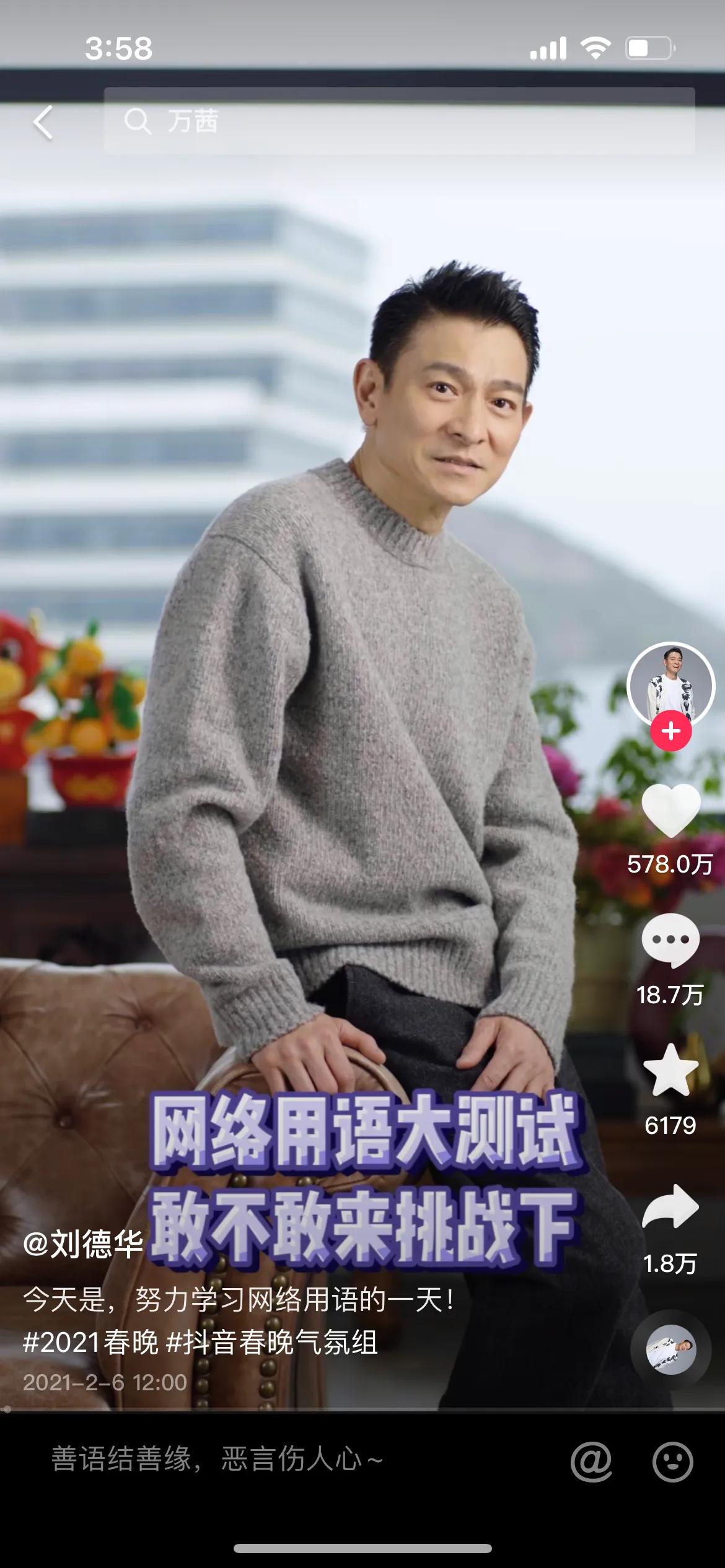Favorite the video using the star icon

point(672,1068)
